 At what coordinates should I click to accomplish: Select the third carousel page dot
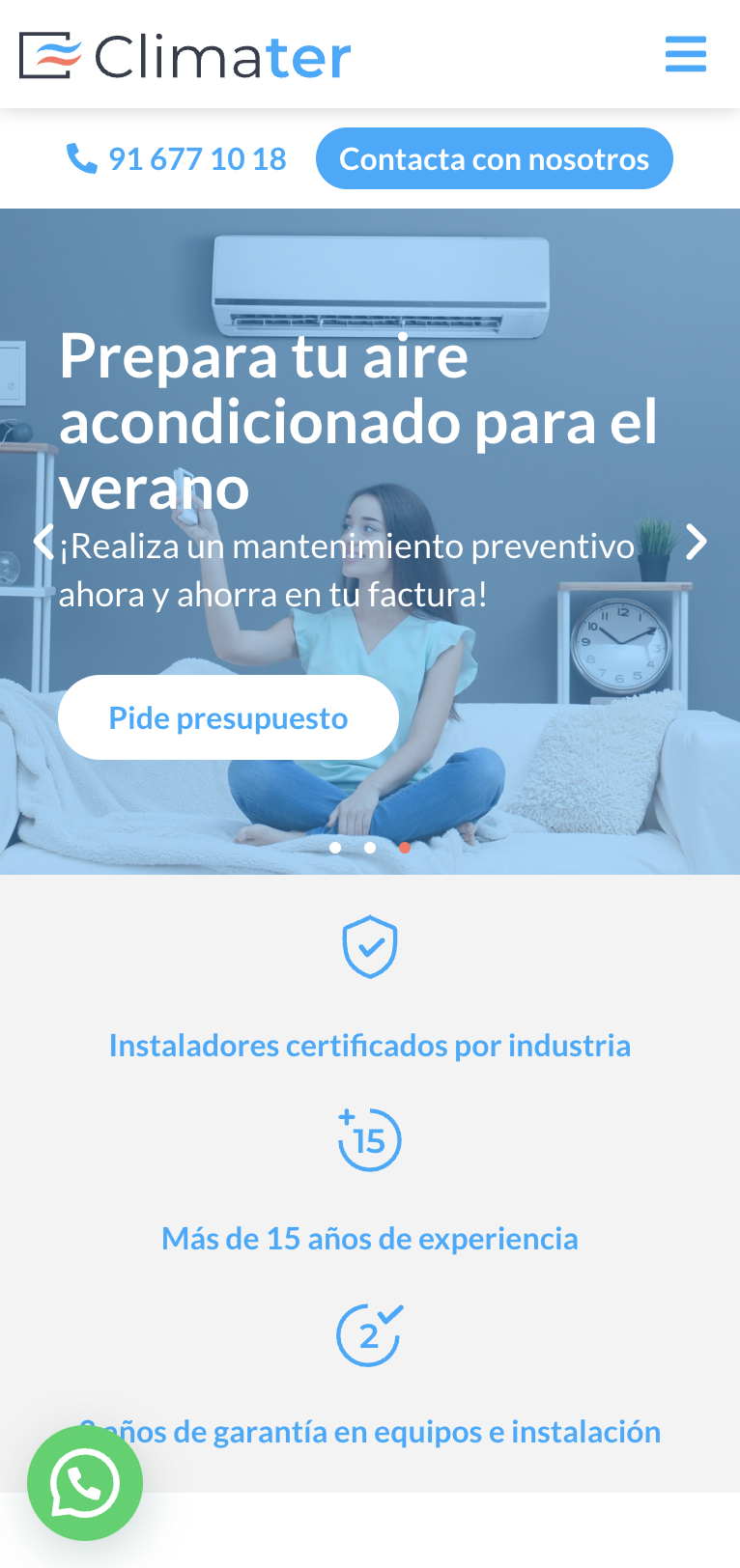click(x=405, y=848)
